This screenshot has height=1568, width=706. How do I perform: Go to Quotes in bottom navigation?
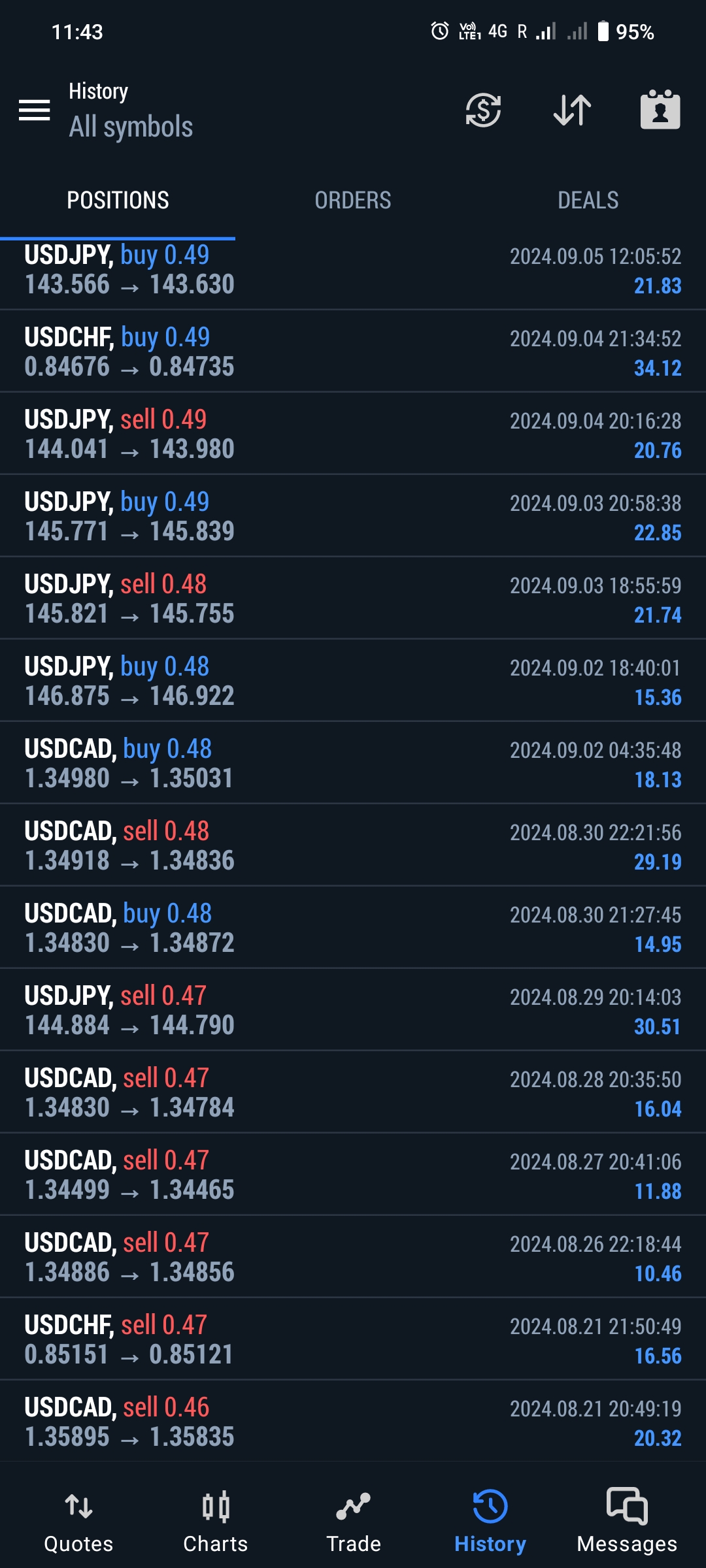pyautogui.click(x=78, y=1522)
